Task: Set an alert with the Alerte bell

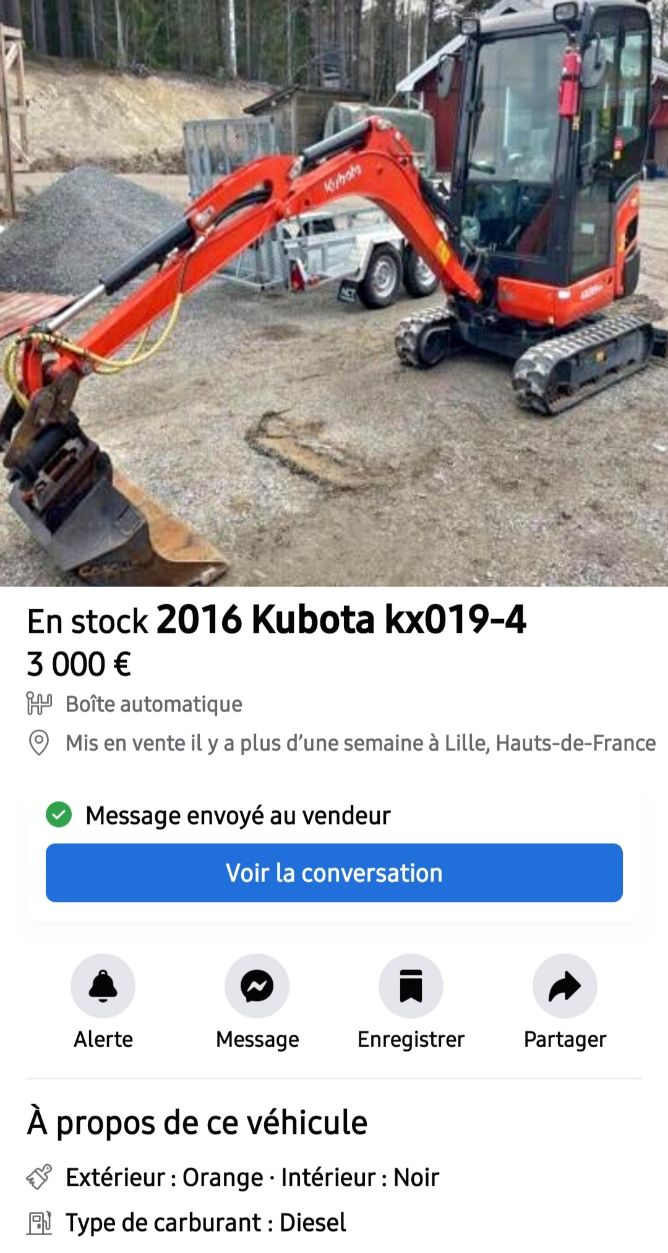Action: click(x=103, y=987)
